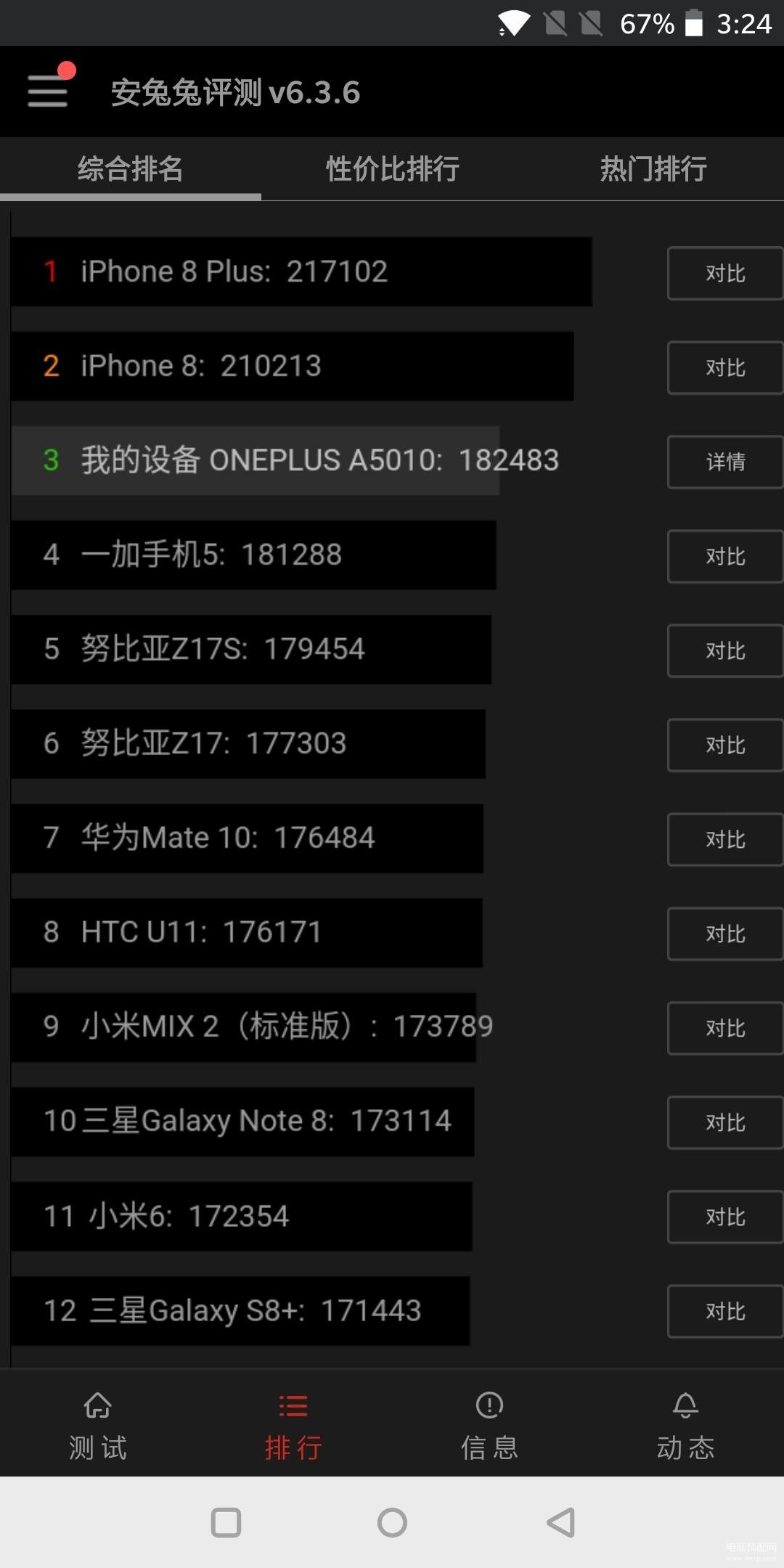Image resolution: width=784 pixels, height=1568 pixels.
Task: Open 详情 for my ONEPLUS A5010
Action: coord(725,462)
